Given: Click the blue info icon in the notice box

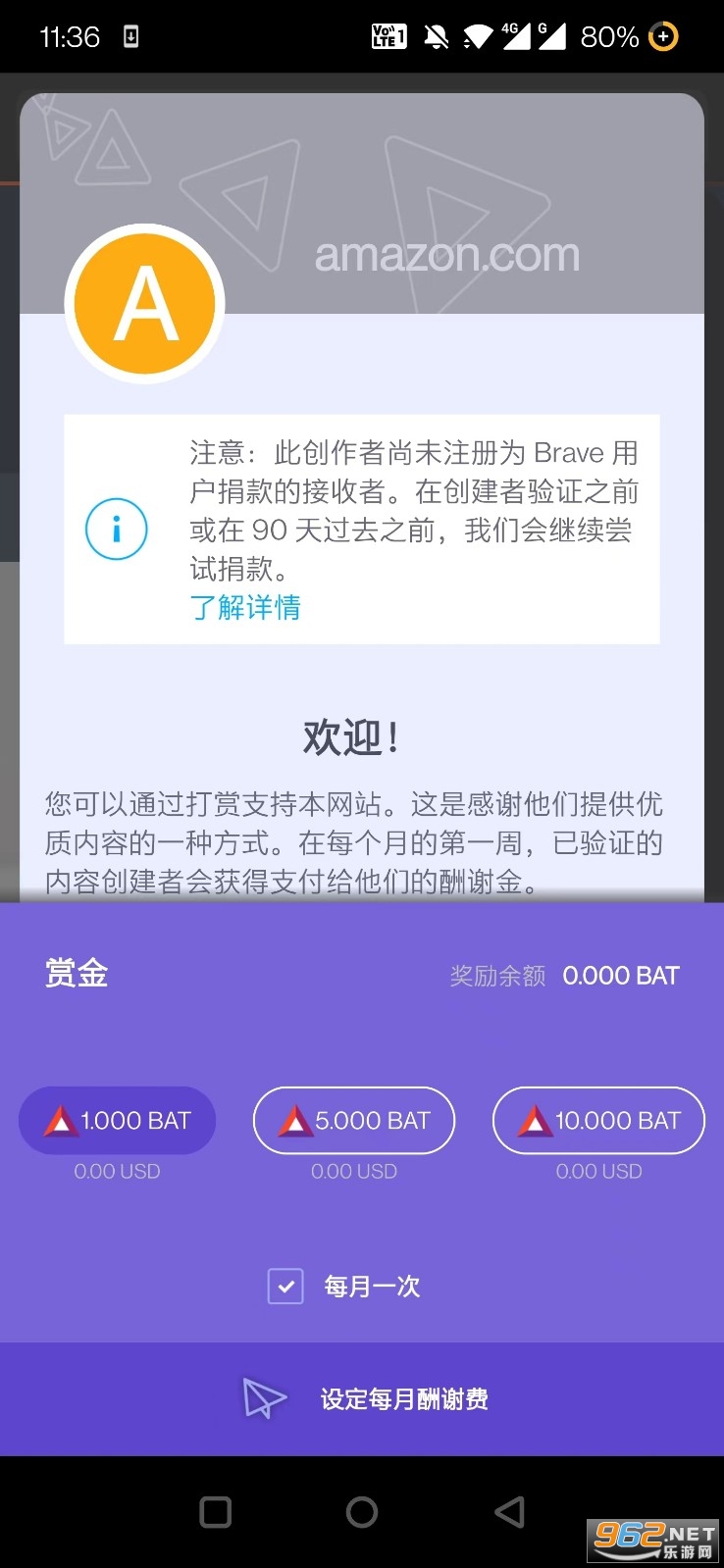Looking at the screenshot, I should tap(117, 530).
